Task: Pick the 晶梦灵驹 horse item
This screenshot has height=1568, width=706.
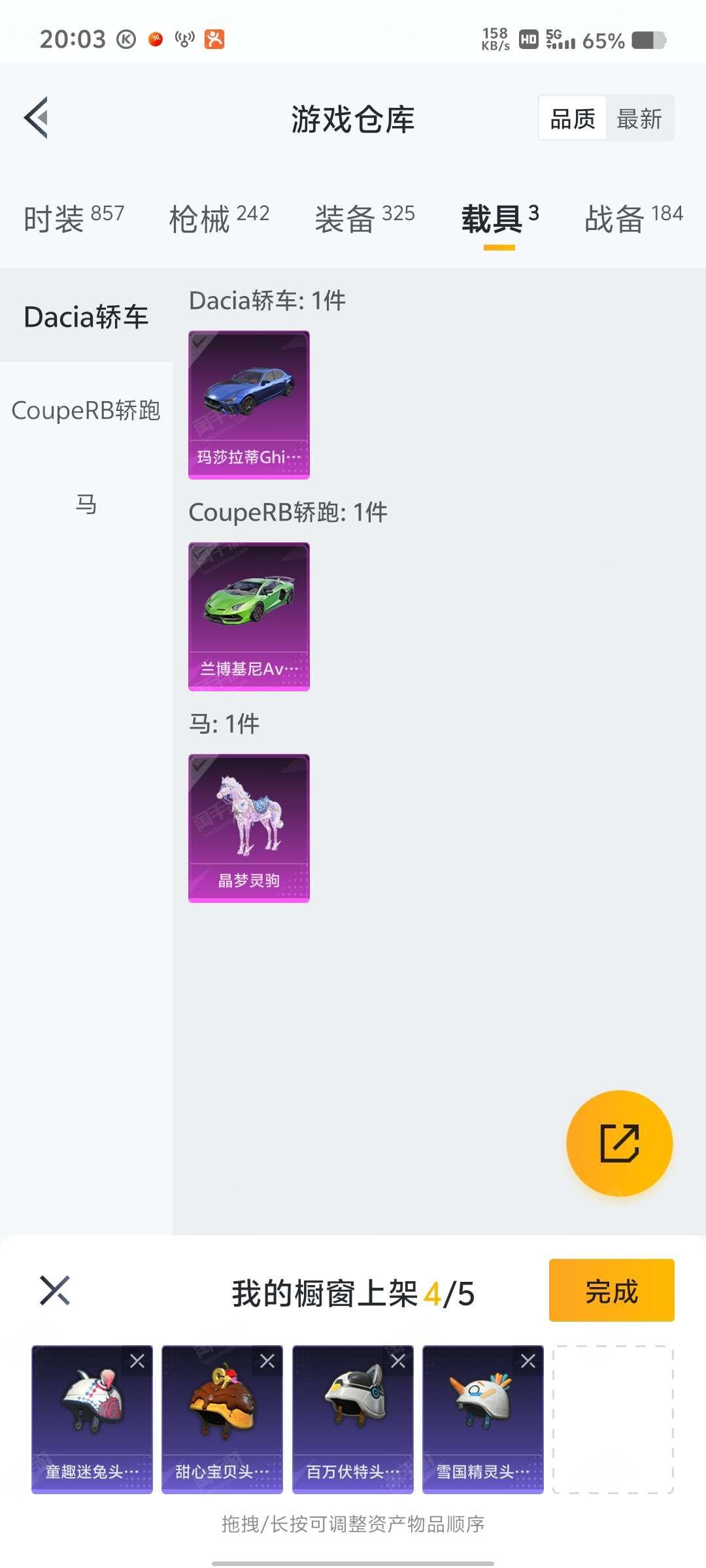Action: [x=249, y=828]
